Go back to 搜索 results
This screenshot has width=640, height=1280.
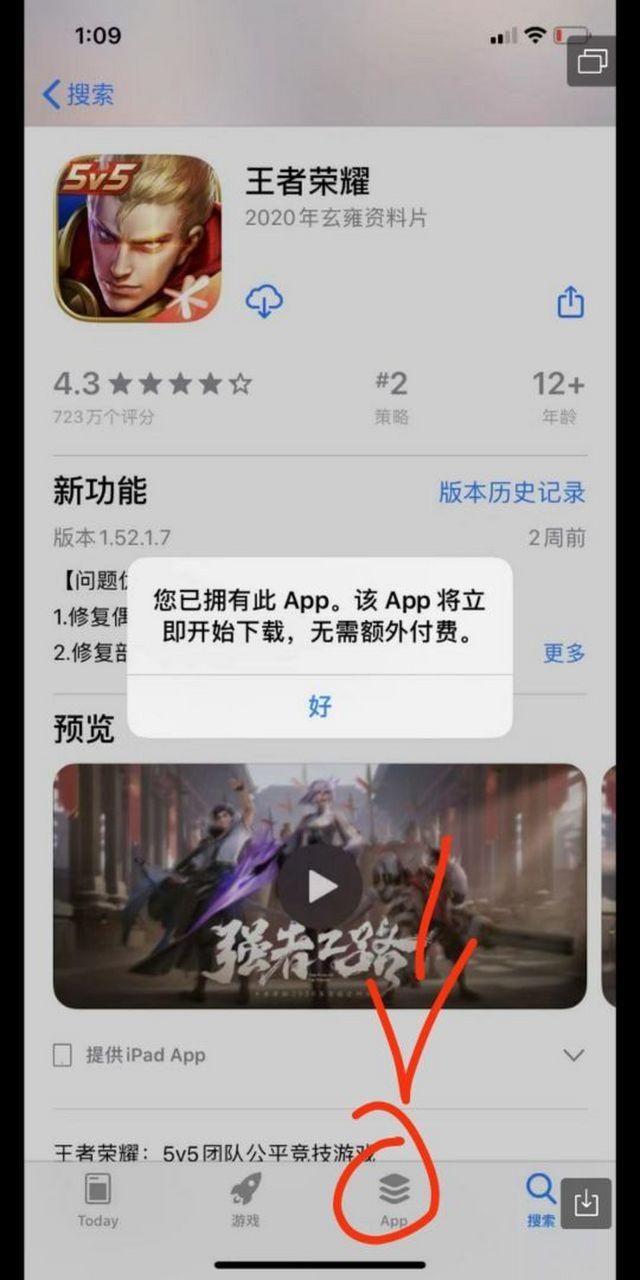click(x=78, y=95)
